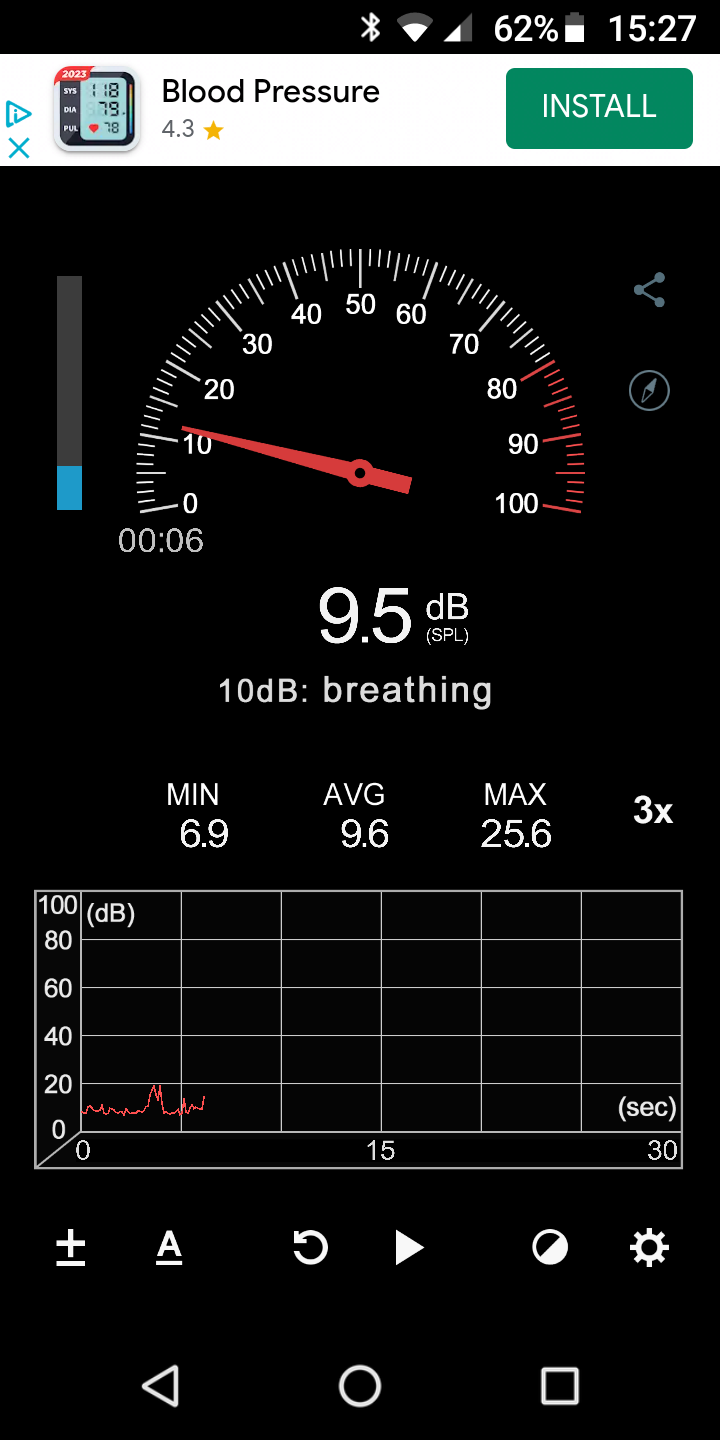The image size is (720, 1440).
Task: Open the compass icon
Action: click(x=649, y=390)
